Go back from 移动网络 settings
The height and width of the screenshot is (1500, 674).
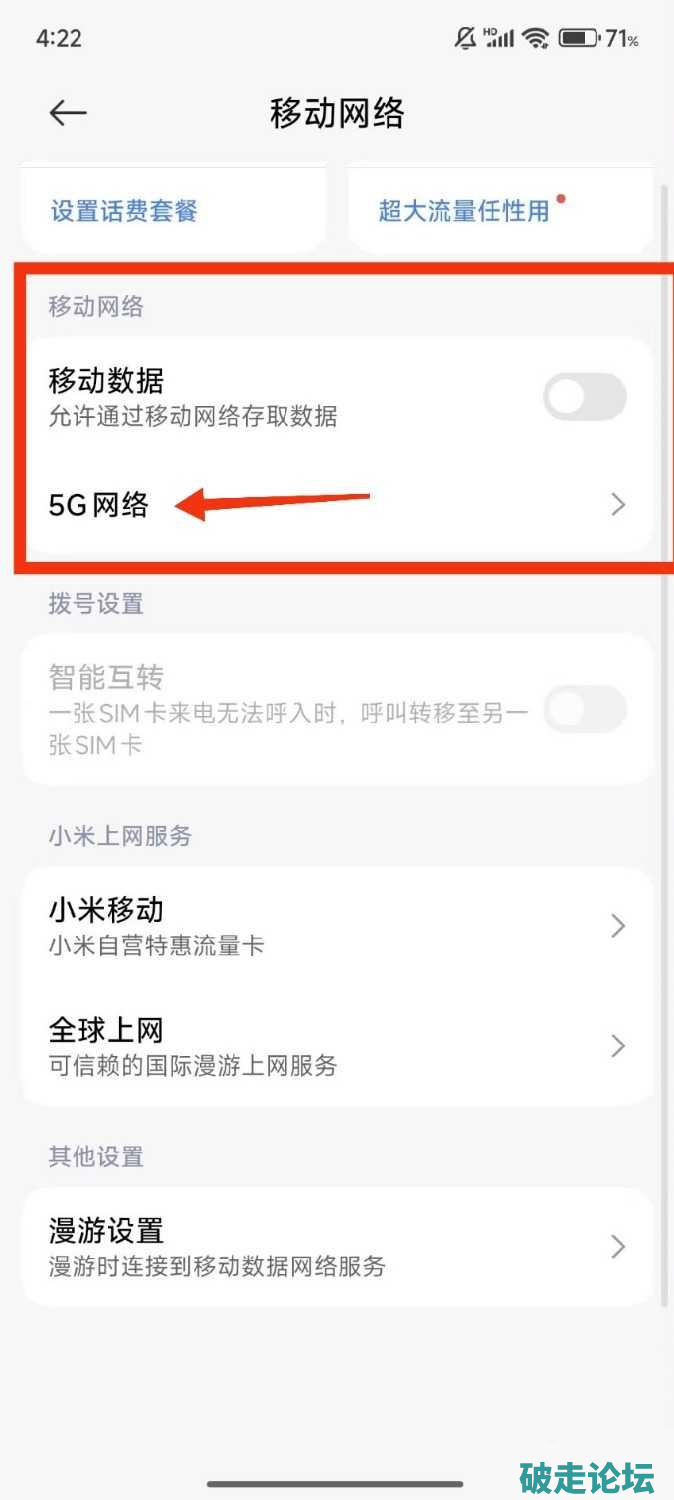click(x=68, y=113)
